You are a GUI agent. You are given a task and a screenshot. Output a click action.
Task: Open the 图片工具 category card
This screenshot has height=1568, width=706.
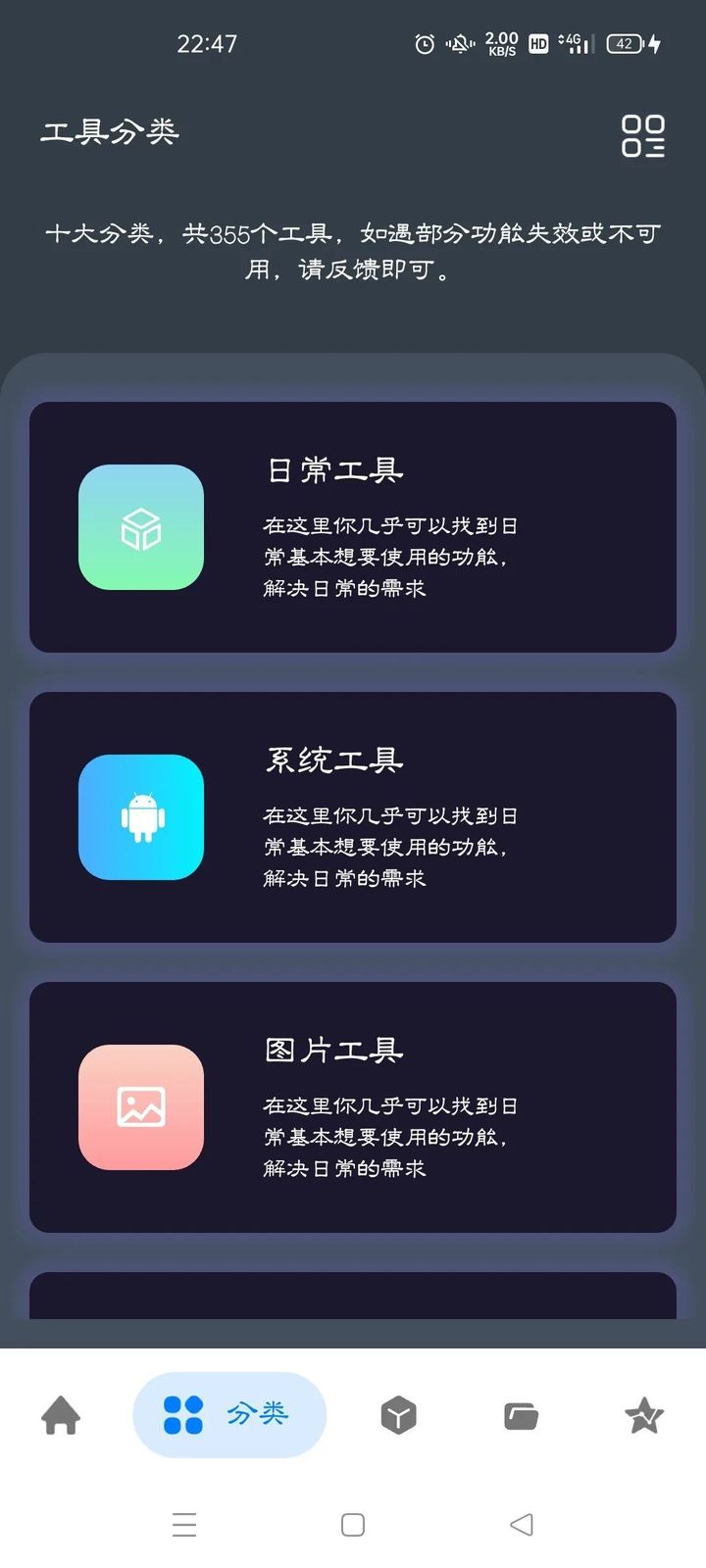(x=353, y=1107)
